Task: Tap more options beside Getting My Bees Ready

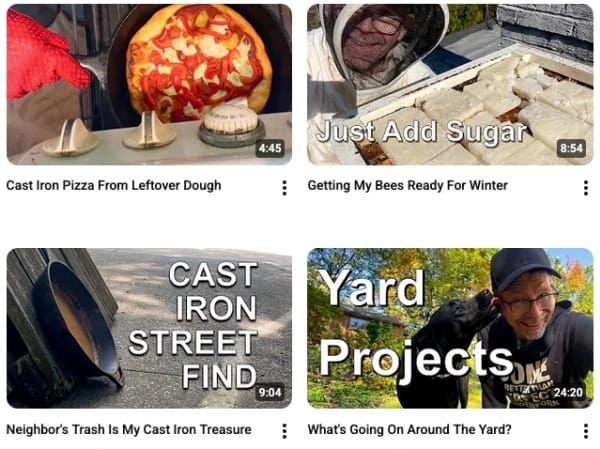Action: (x=585, y=187)
